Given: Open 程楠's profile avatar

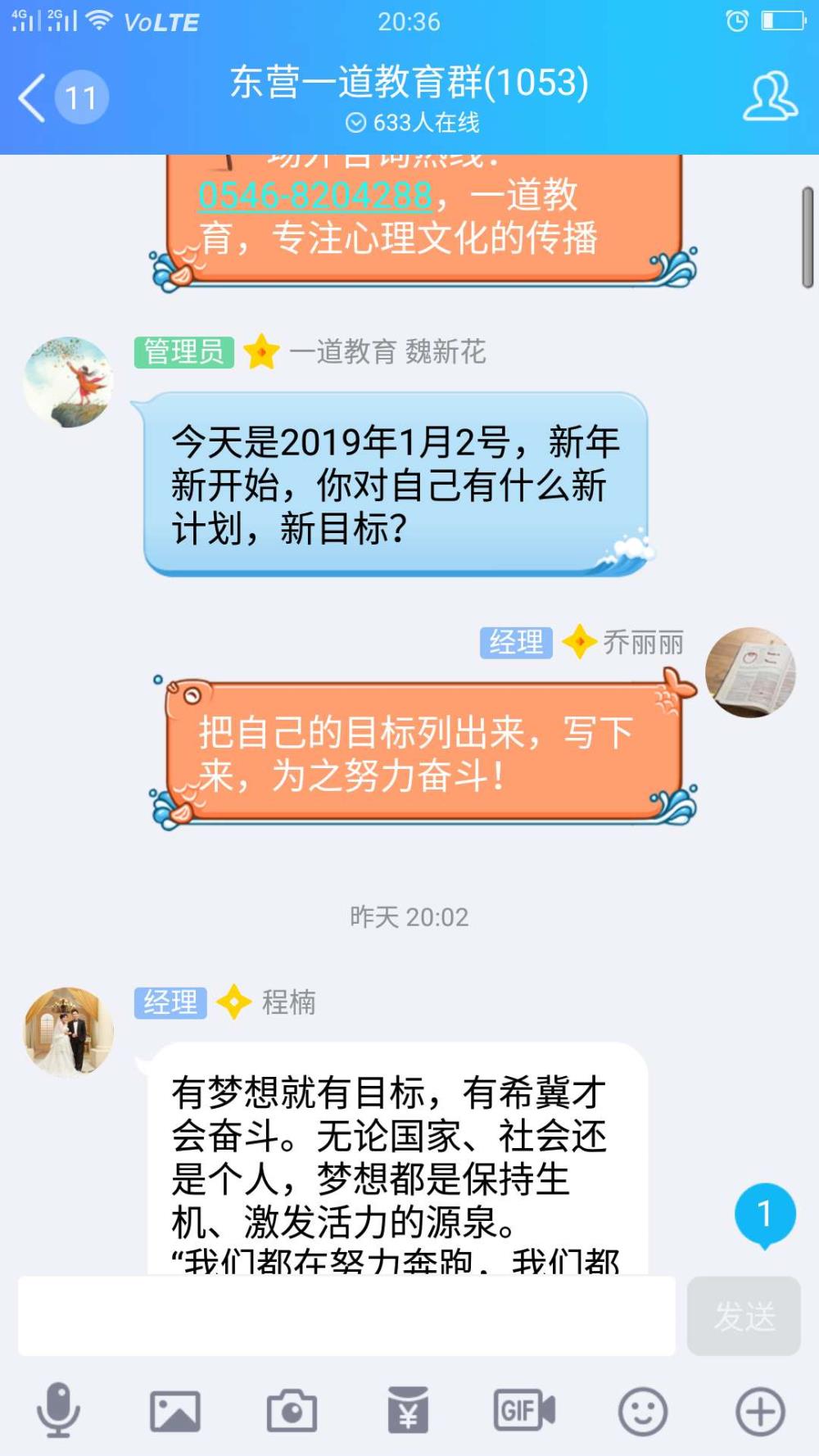Looking at the screenshot, I should (69, 1031).
